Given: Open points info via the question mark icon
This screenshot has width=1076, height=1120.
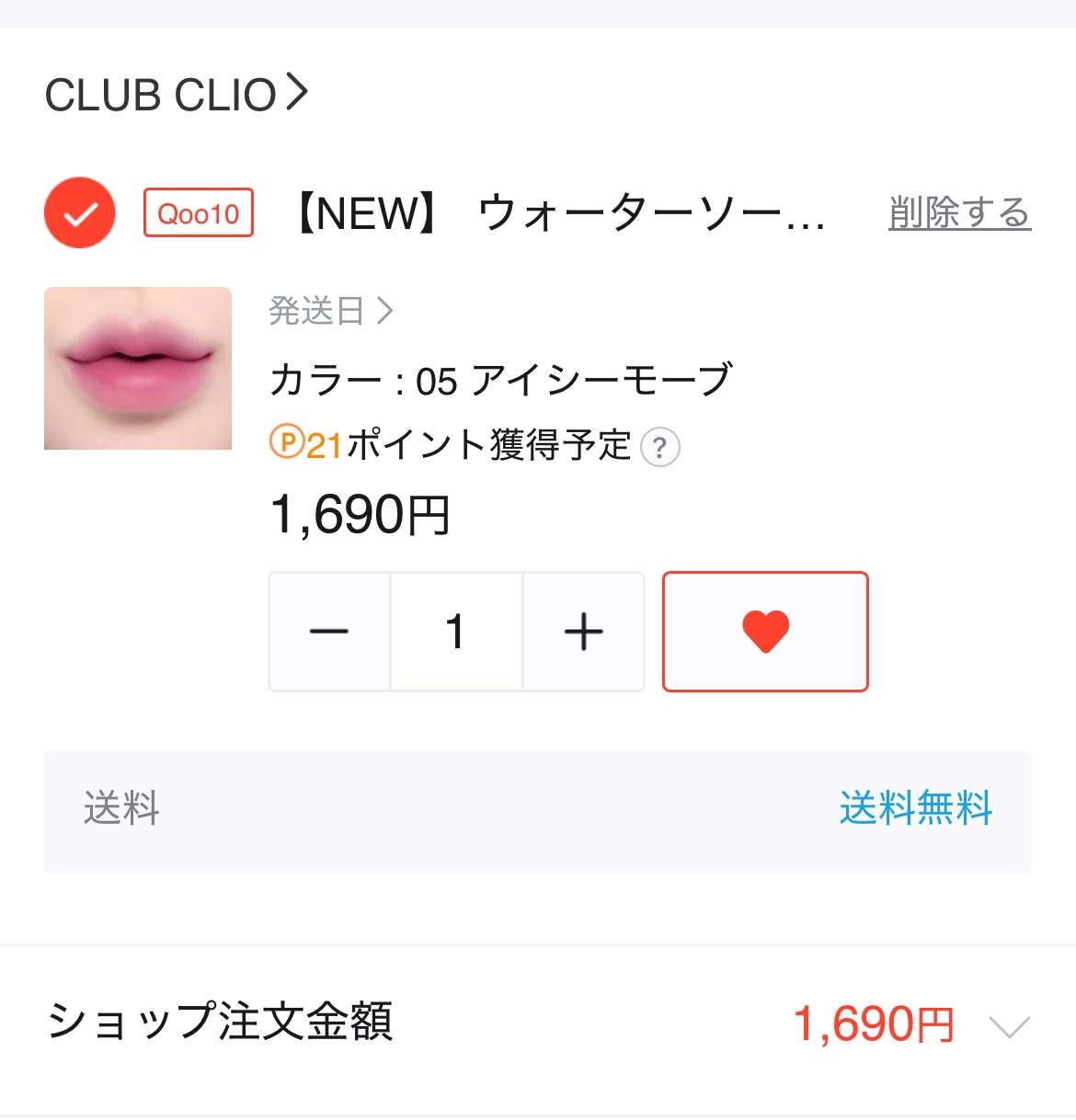Looking at the screenshot, I should click(x=659, y=448).
